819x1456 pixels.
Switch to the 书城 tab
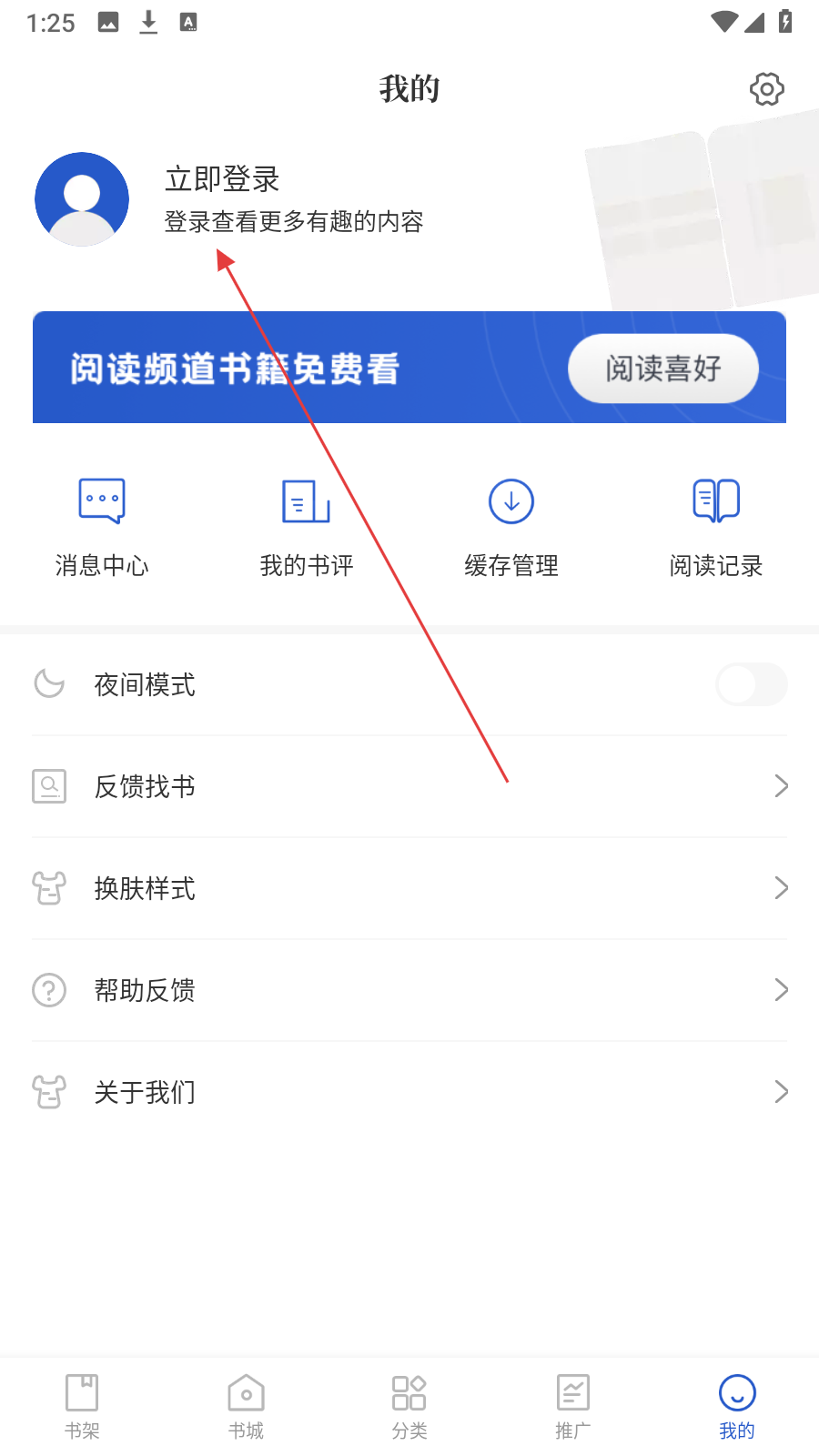[246, 1406]
